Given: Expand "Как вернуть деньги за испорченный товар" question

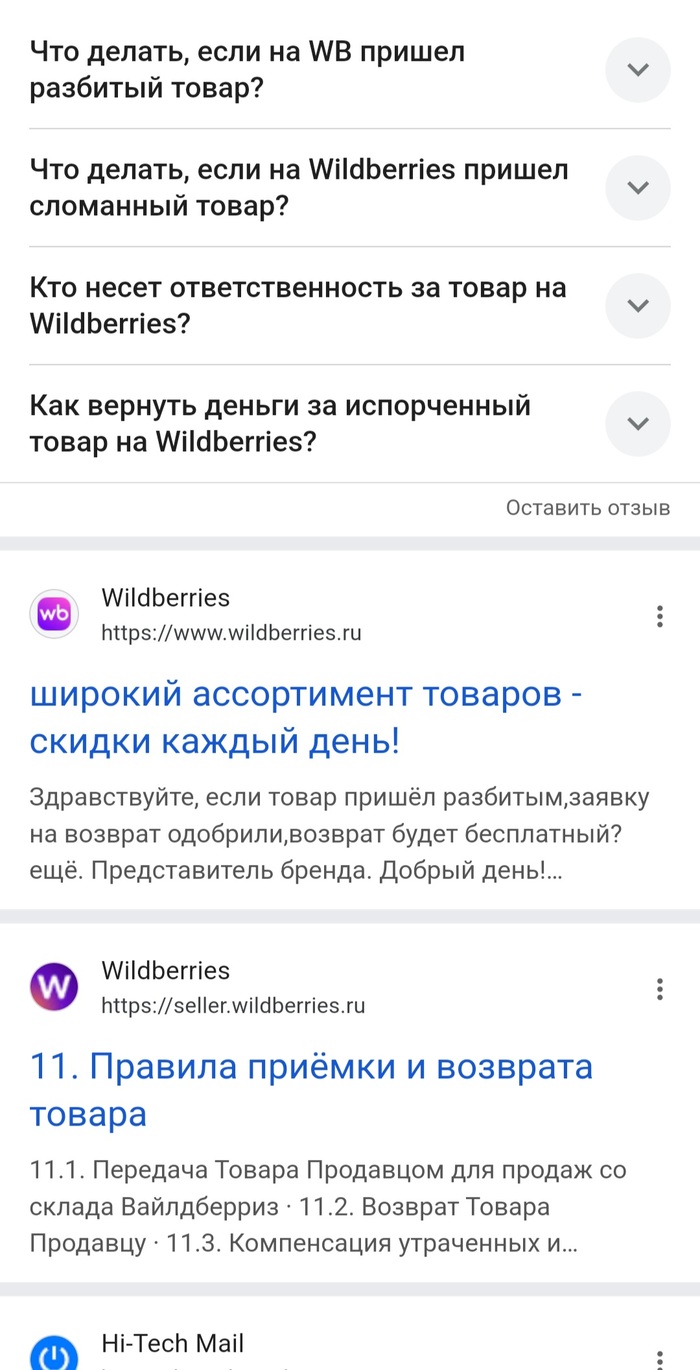Looking at the screenshot, I should click(x=637, y=424).
